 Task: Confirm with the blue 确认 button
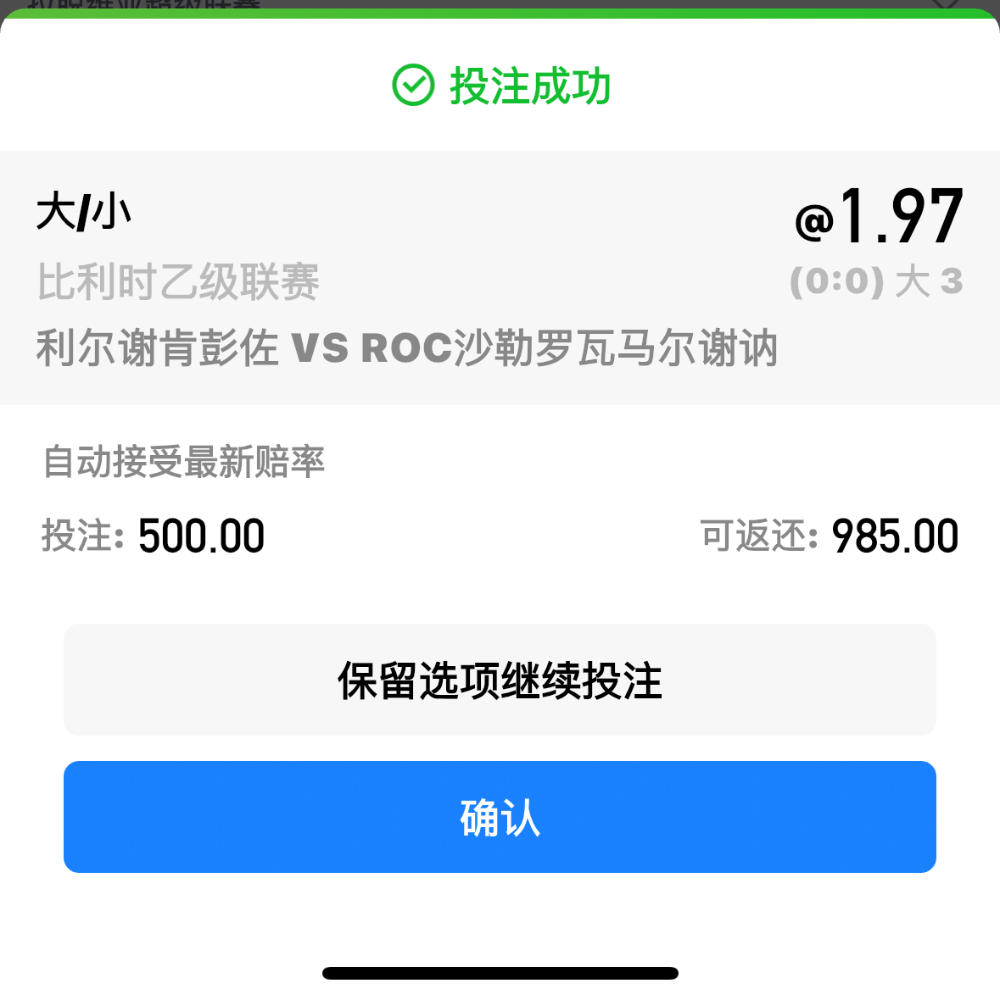click(500, 817)
